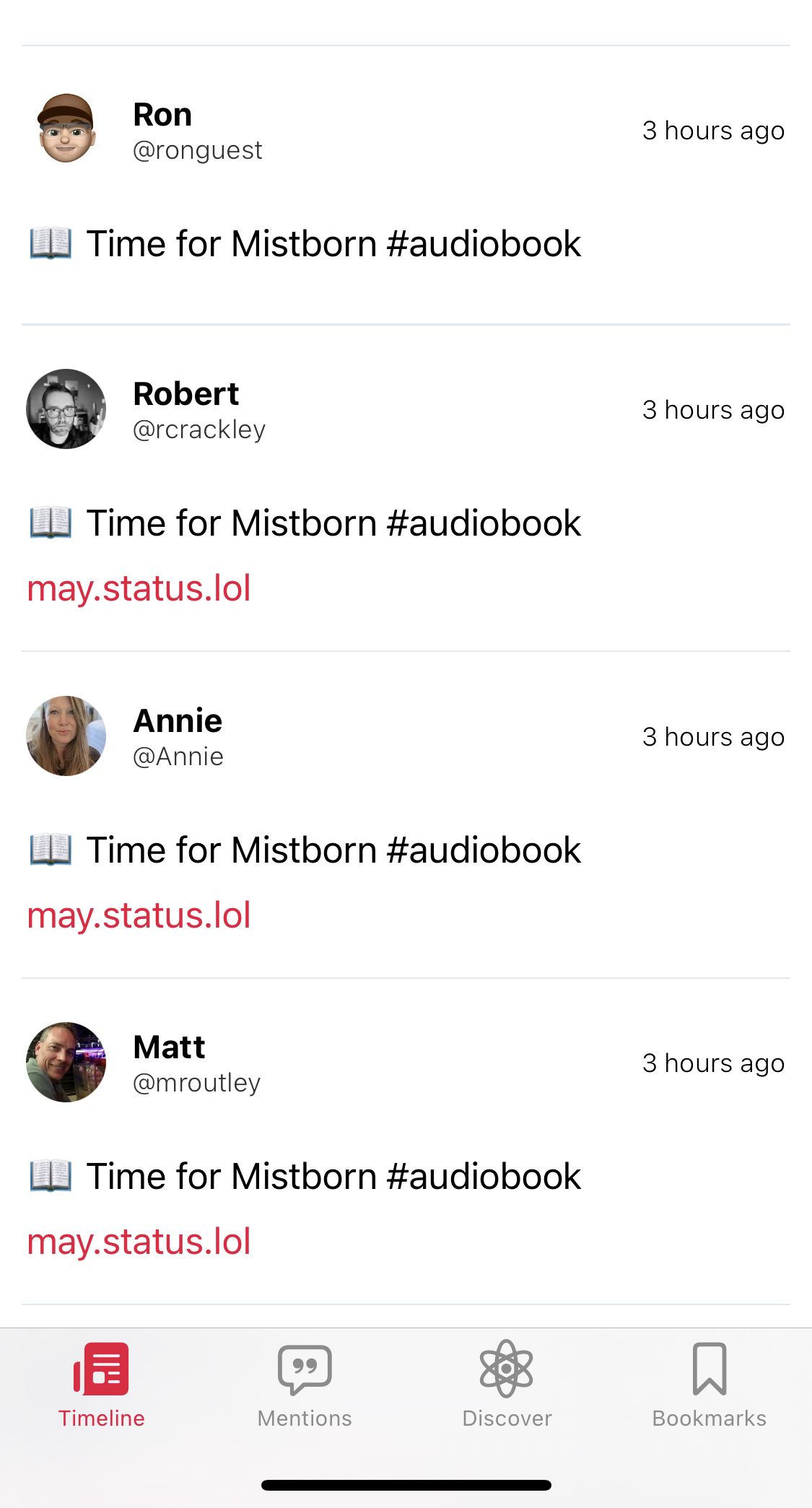Go to the Bookmarks tab

[x=710, y=1386]
